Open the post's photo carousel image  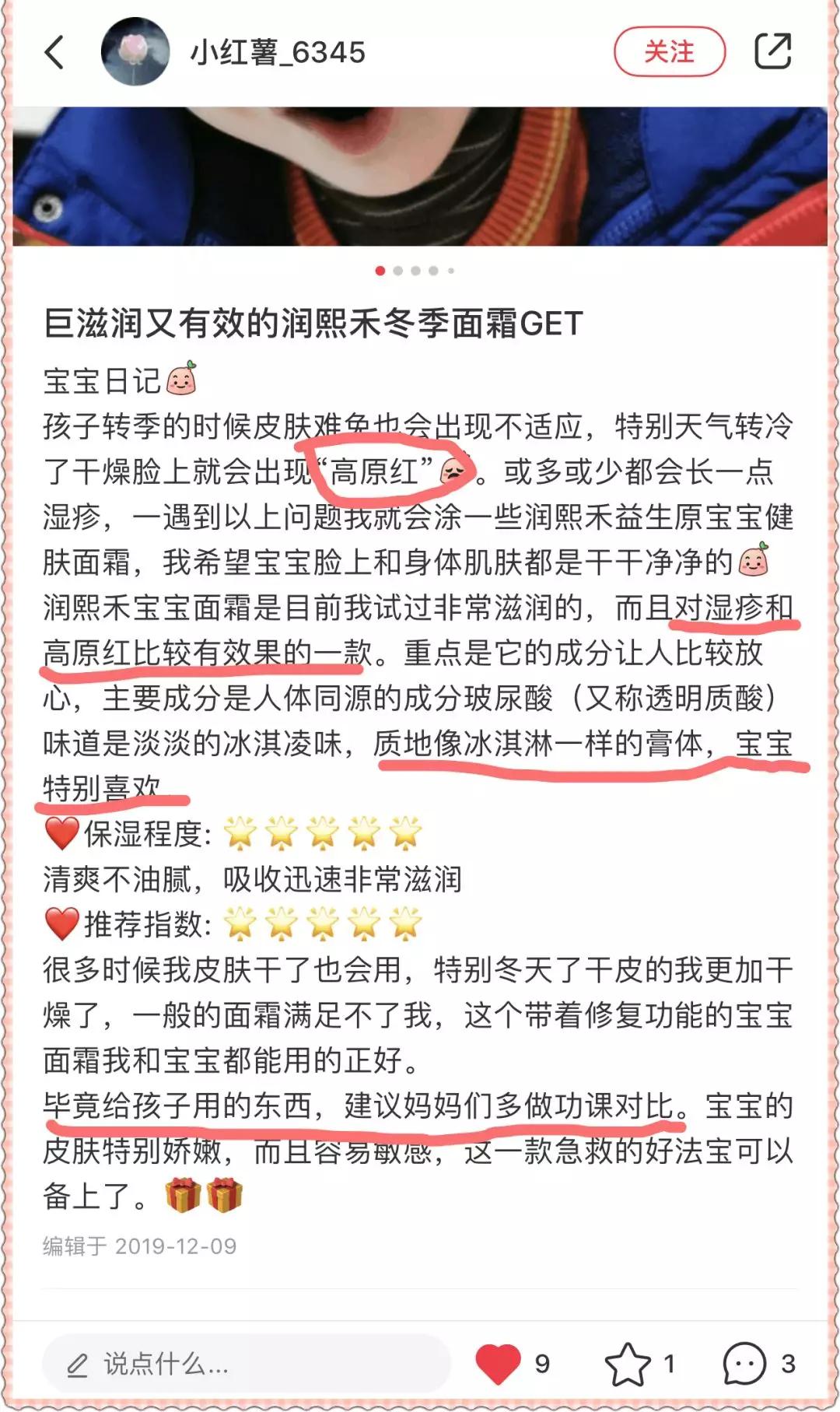coord(420,176)
